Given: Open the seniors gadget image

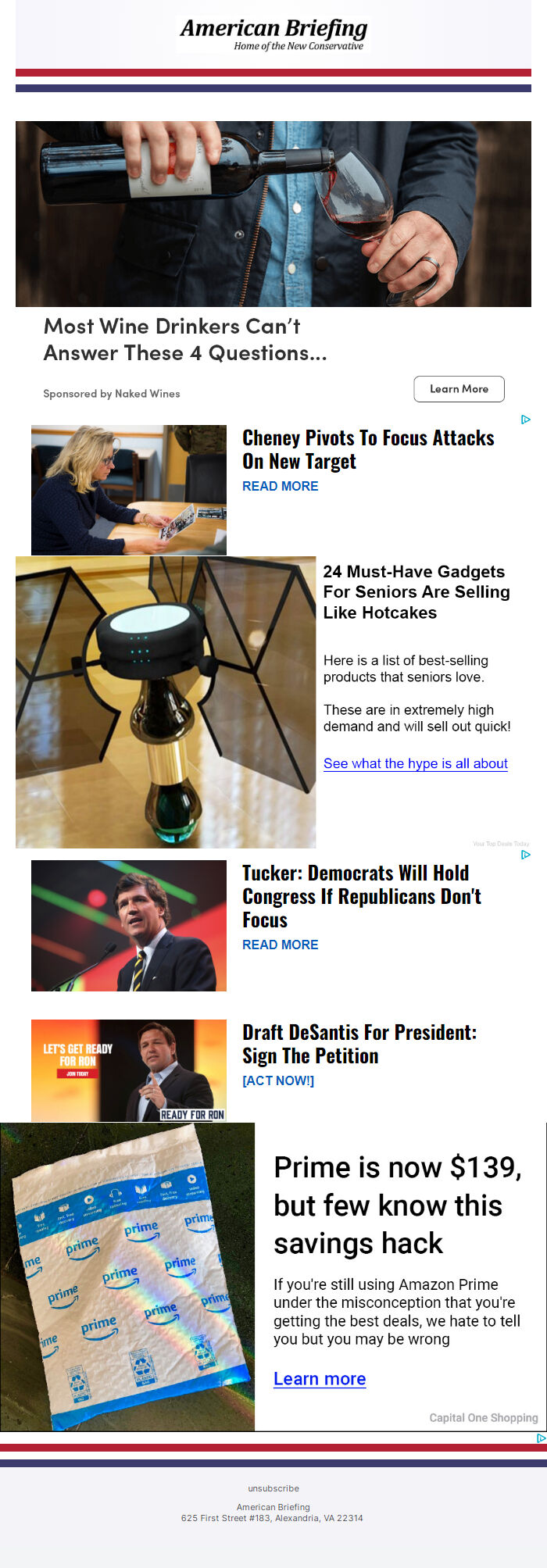Looking at the screenshot, I should (166, 702).
